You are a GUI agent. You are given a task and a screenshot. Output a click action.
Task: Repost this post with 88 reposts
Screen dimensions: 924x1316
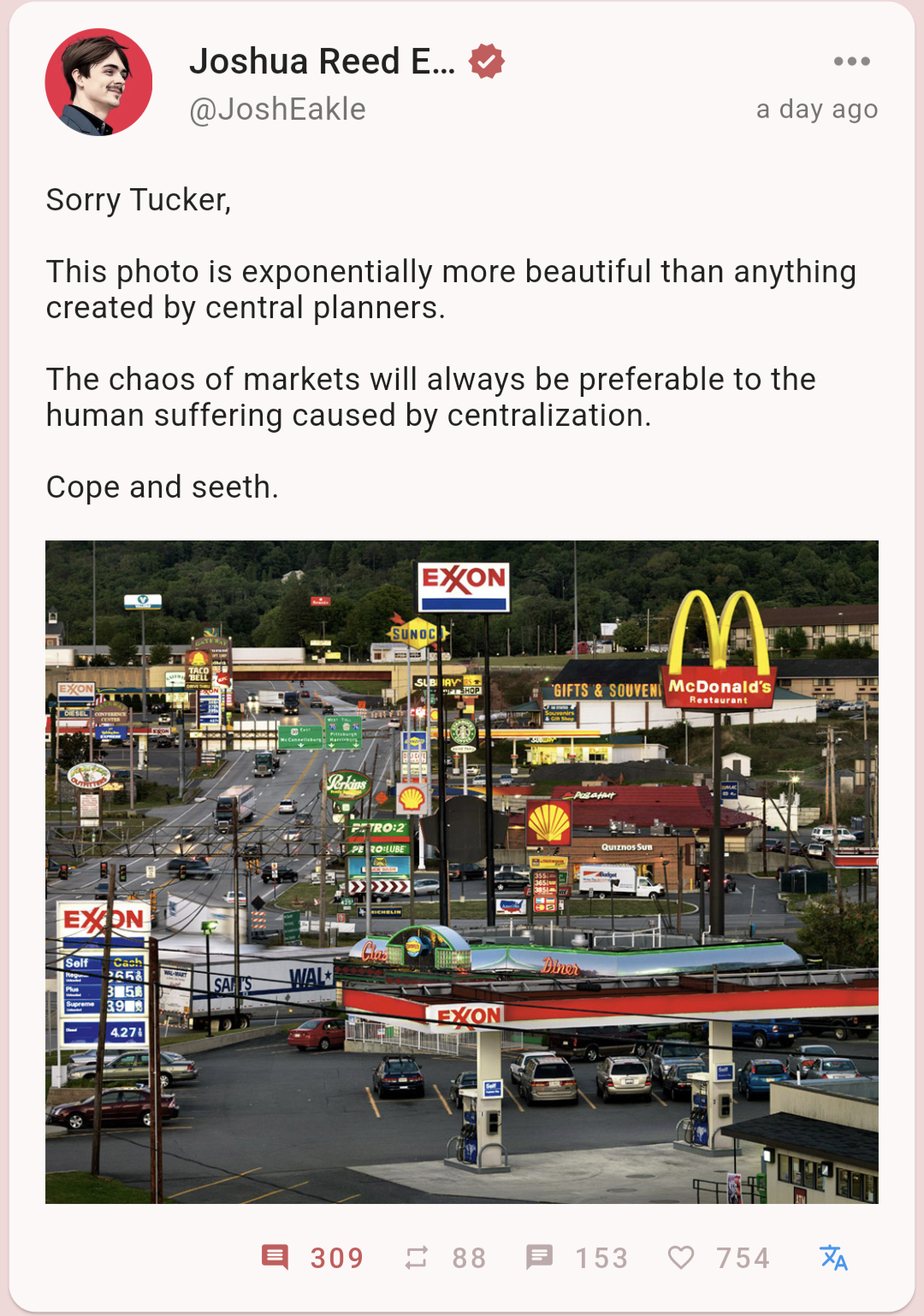click(417, 1257)
